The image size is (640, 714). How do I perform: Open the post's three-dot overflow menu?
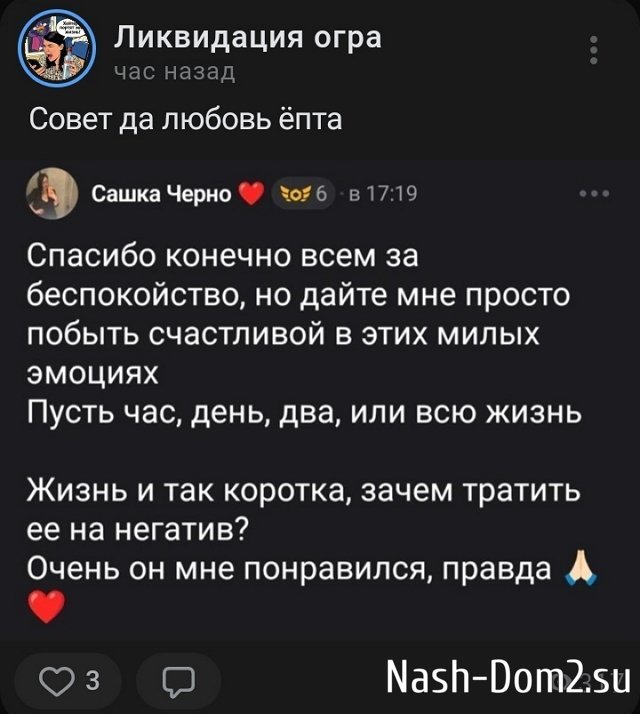(595, 50)
